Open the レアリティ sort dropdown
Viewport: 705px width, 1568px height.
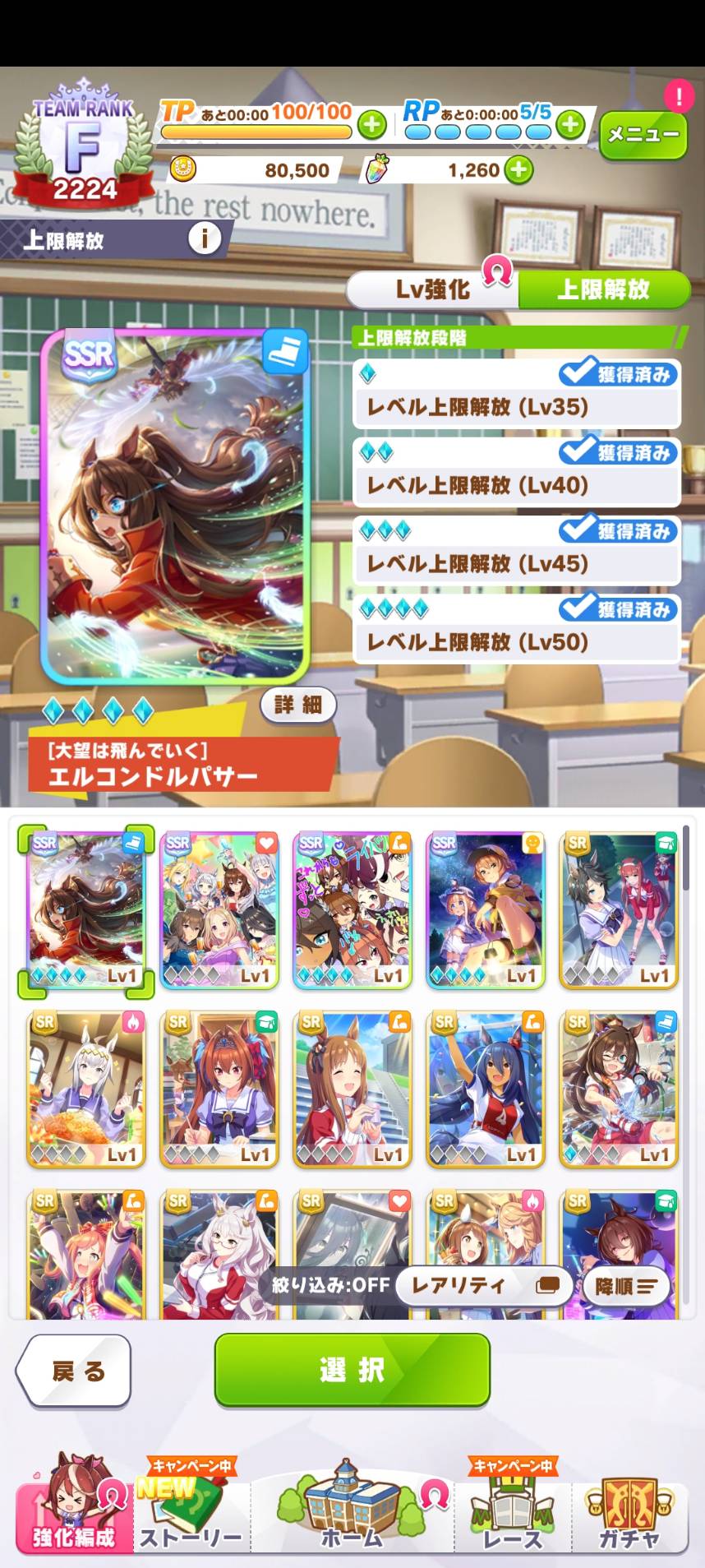pos(484,1286)
